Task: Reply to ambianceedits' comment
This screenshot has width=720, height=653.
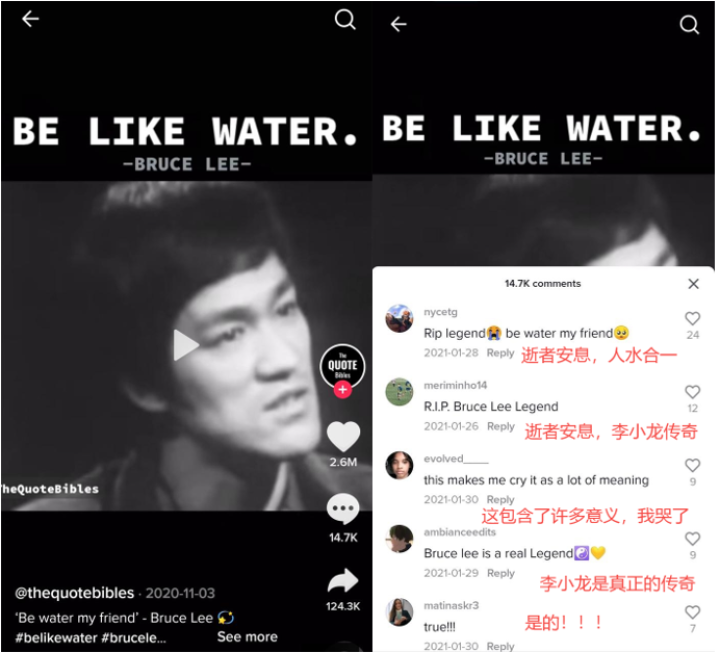Action: pyautogui.click(x=500, y=573)
